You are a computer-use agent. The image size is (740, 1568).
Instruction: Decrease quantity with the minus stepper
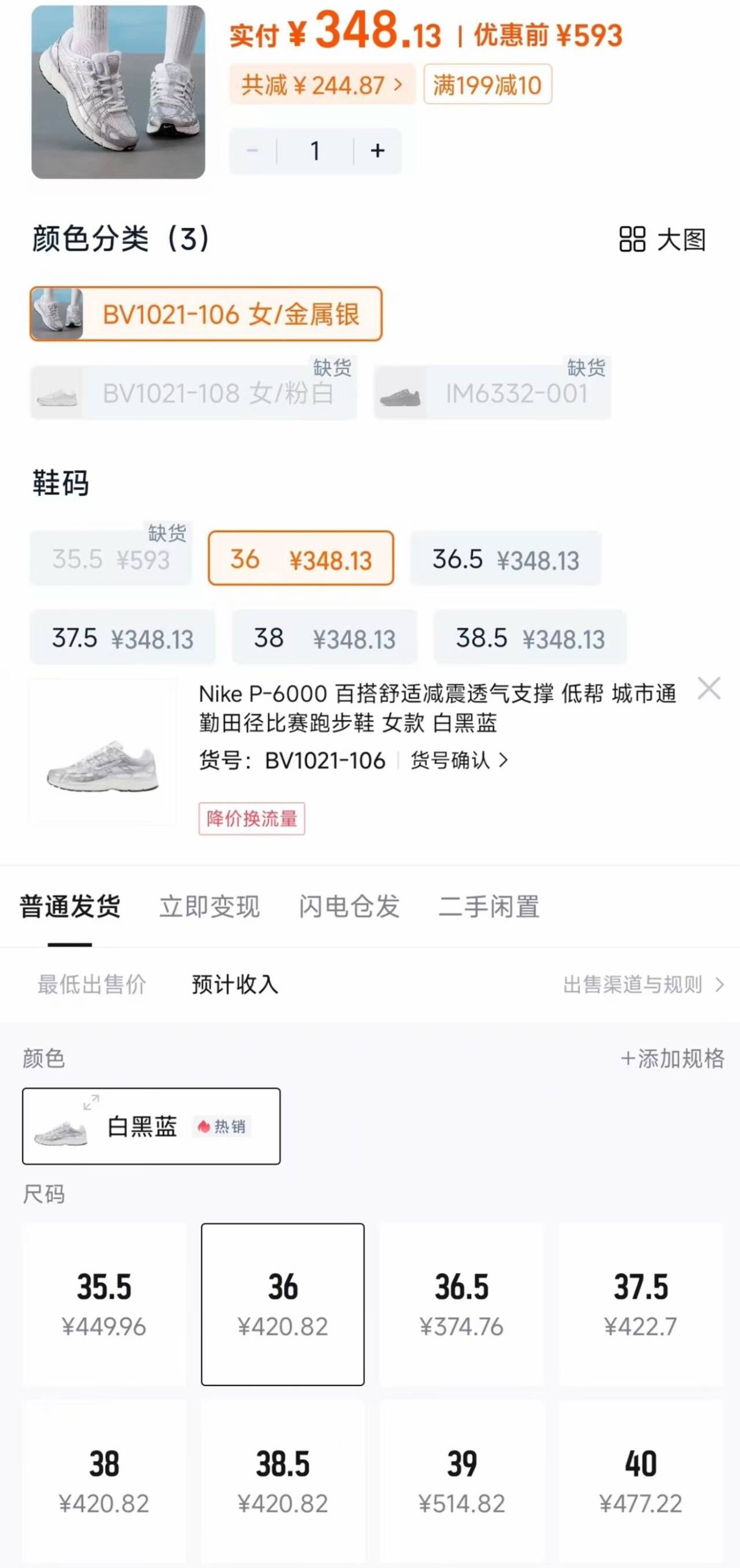(x=254, y=151)
